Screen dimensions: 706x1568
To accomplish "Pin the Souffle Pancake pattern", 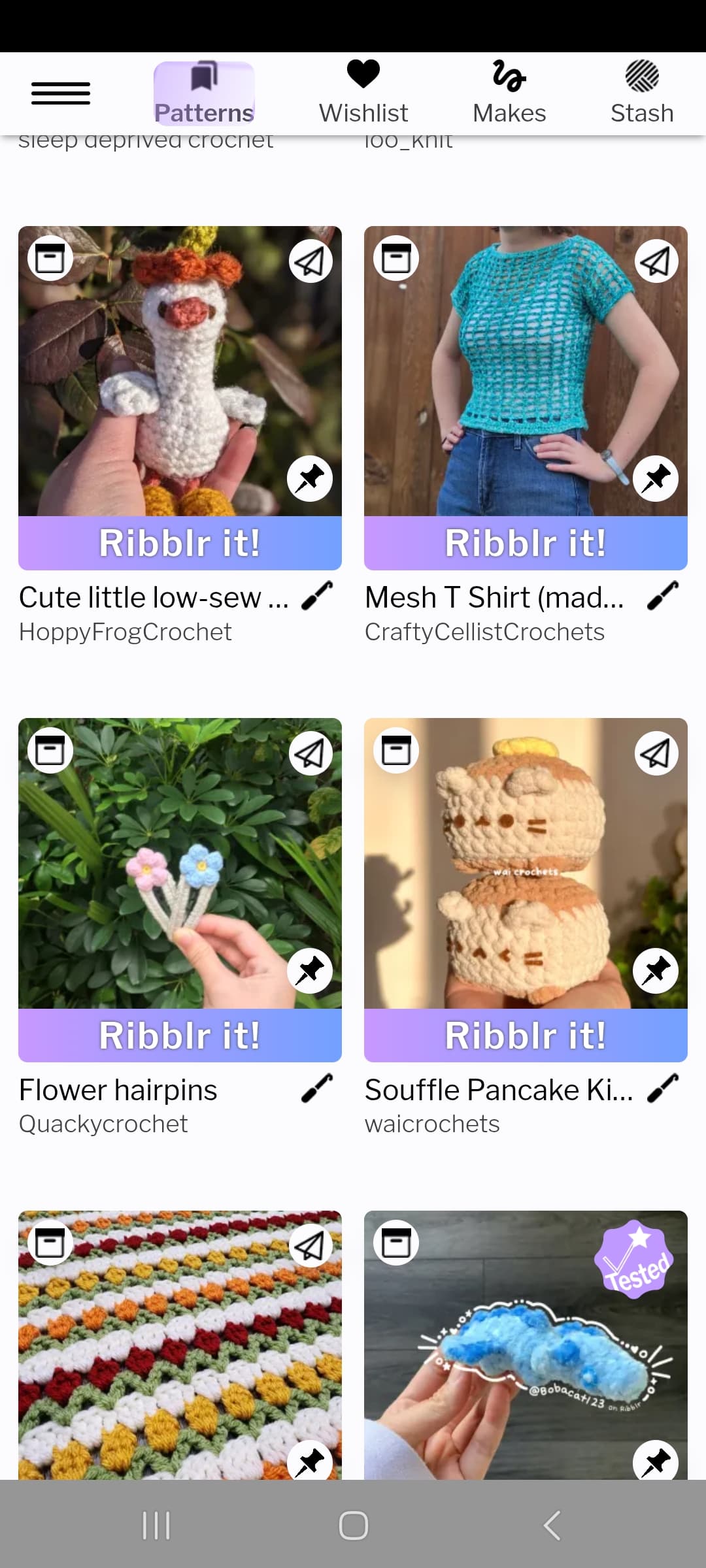I will (x=656, y=970).
